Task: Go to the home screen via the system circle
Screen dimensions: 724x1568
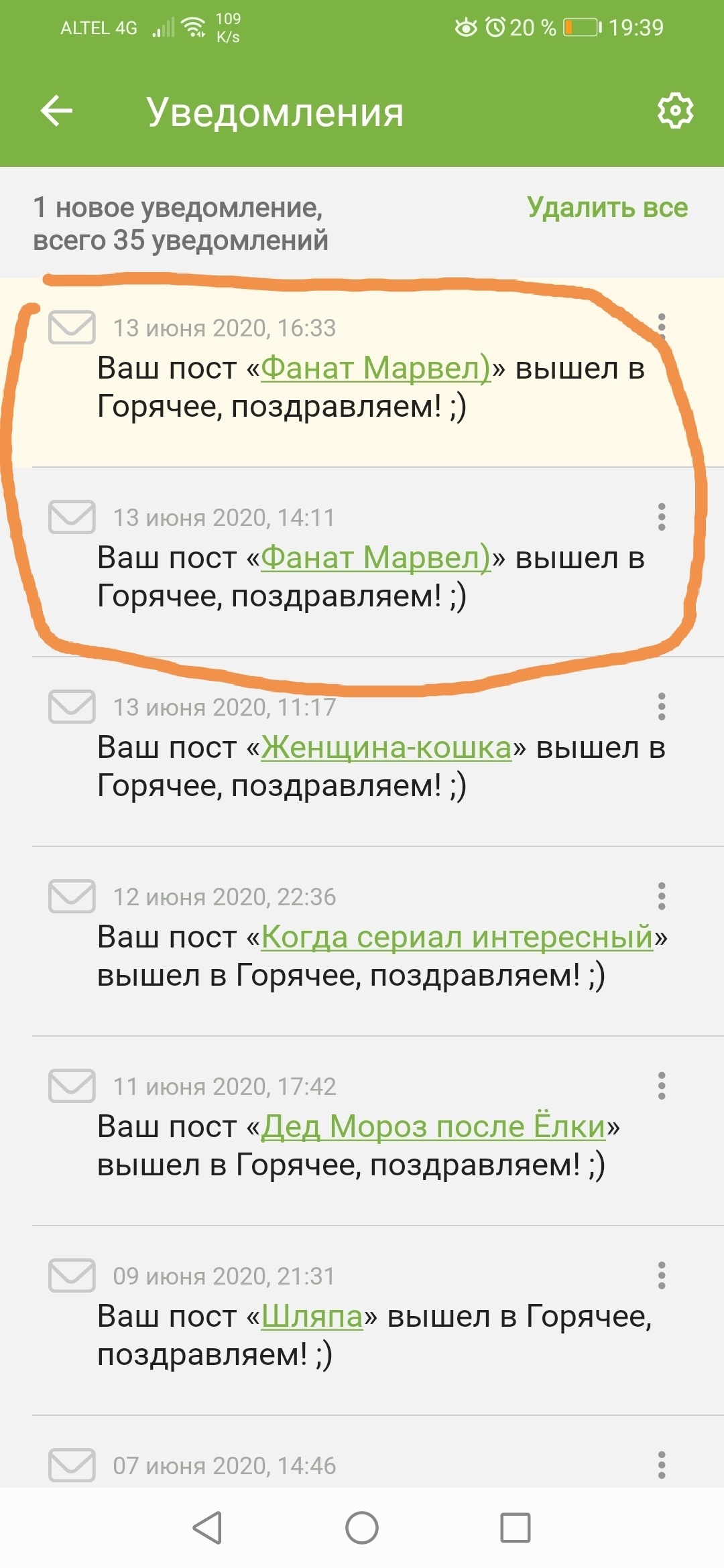Action: (362, 1528)
